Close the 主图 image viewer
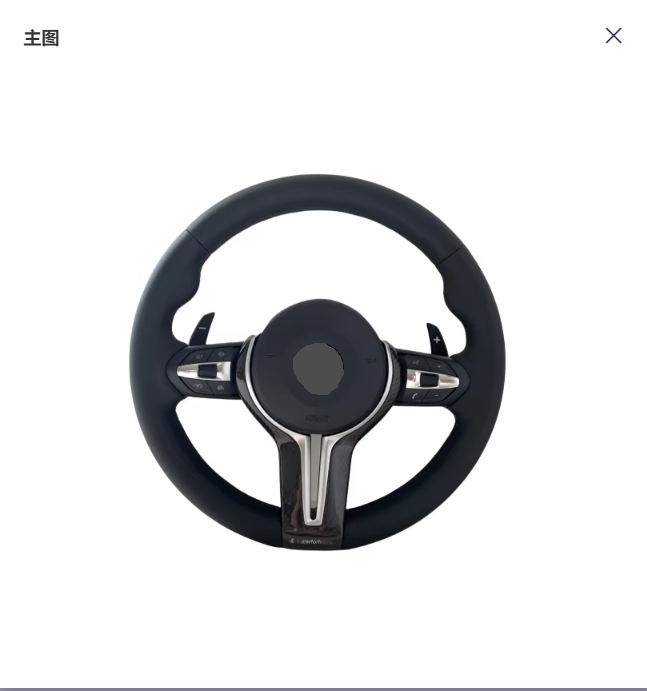Image resolution: width=647 pixels, height=691 pixels. [613, 36]
